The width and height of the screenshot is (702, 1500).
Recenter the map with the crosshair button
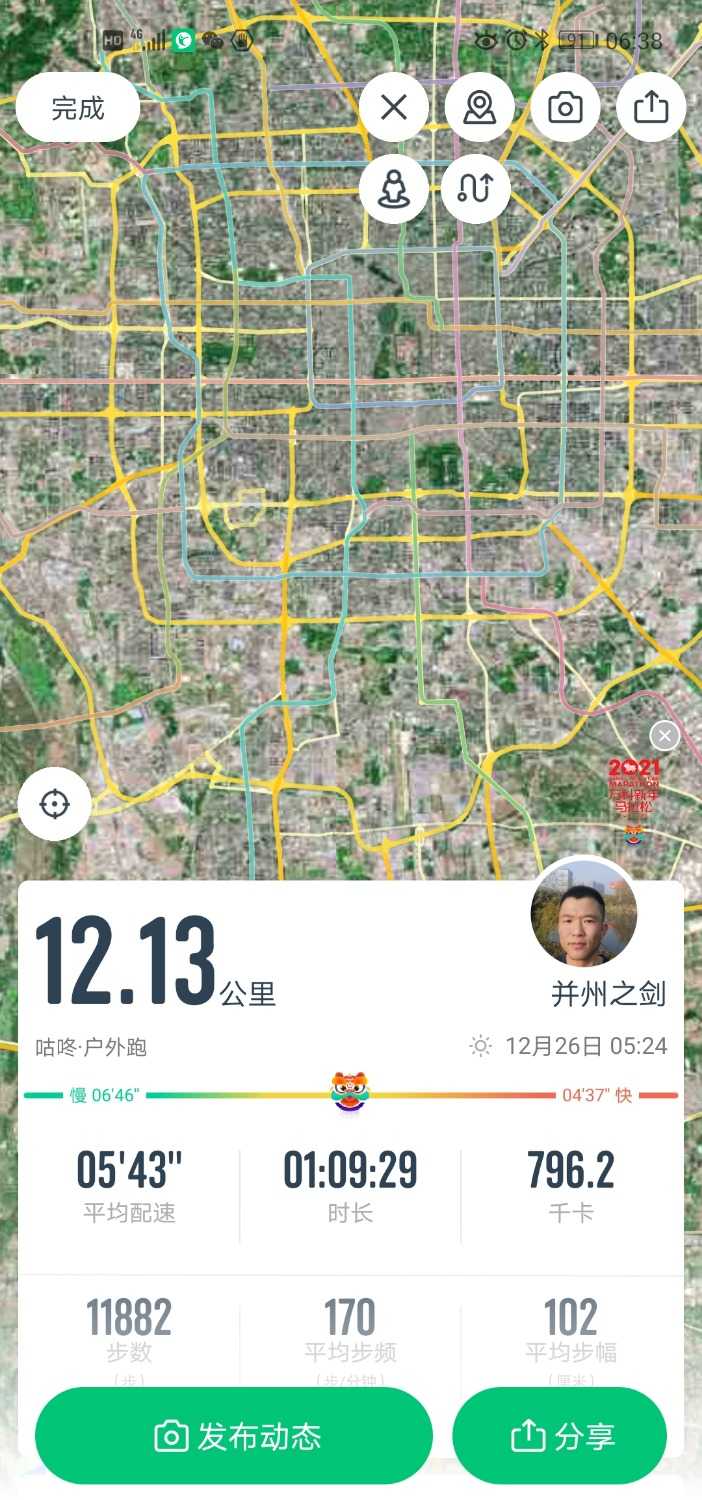54,804
